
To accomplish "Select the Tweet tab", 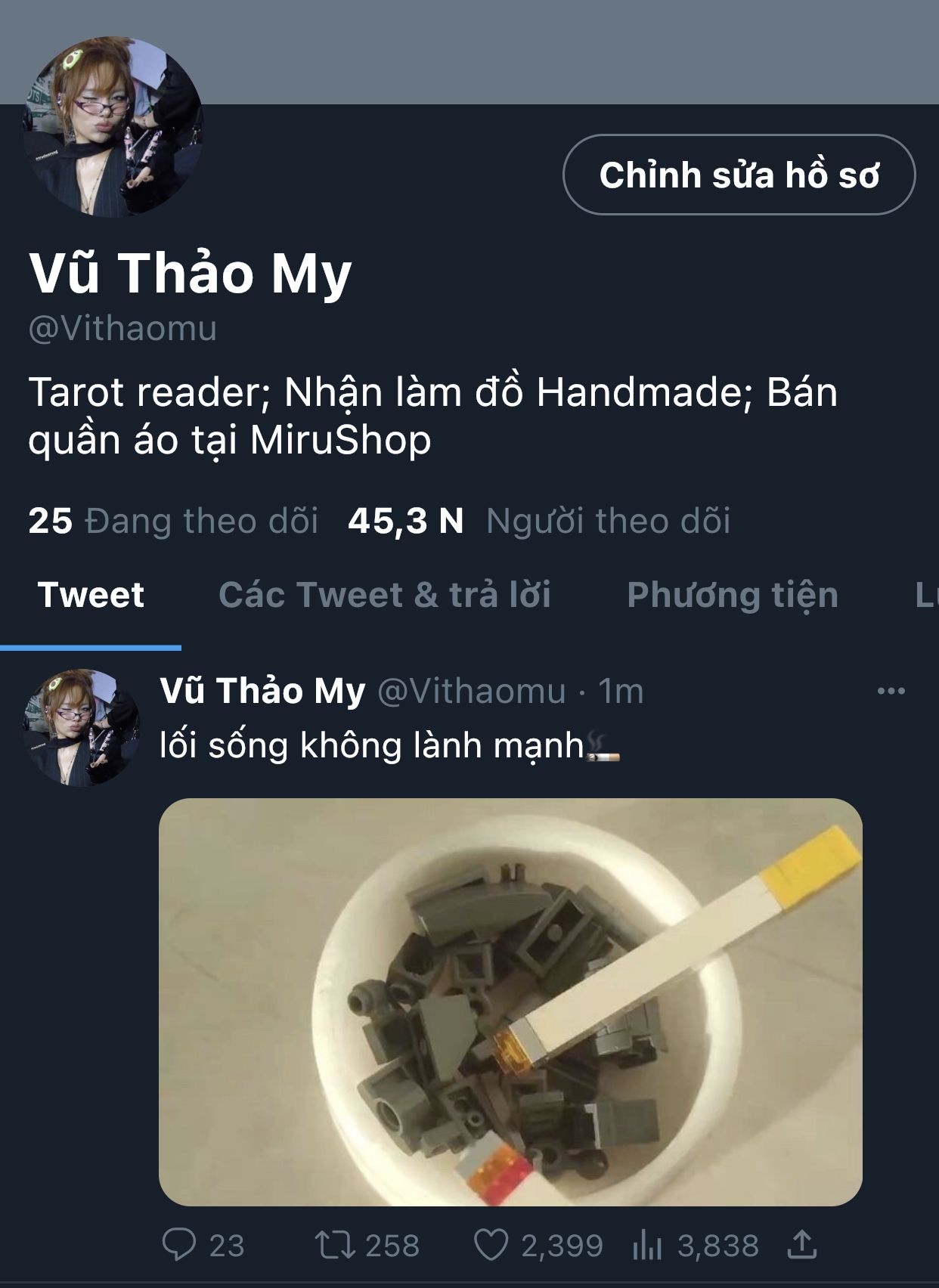I will point(91,595).
